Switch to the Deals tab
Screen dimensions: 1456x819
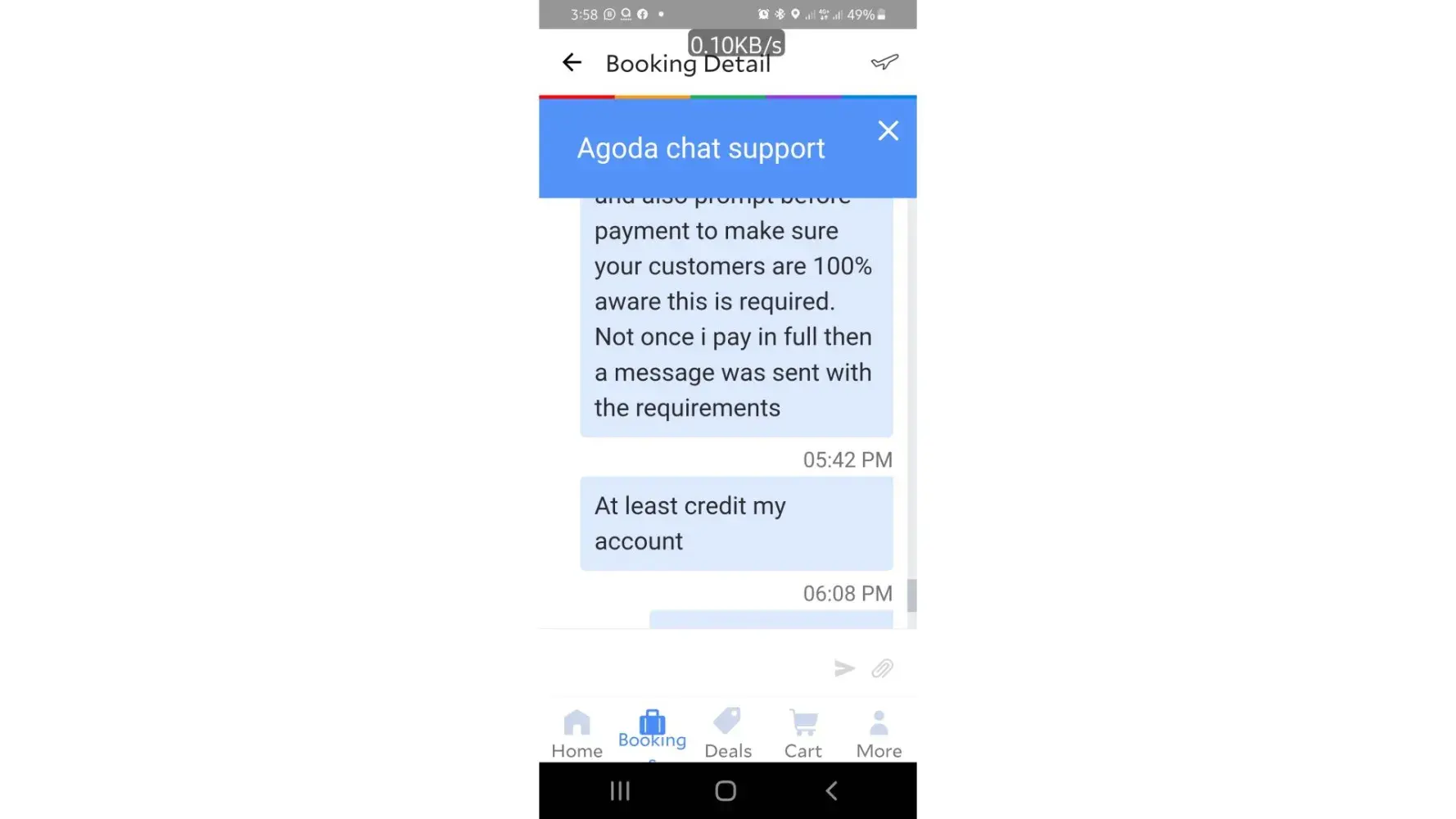pos(727,734)
